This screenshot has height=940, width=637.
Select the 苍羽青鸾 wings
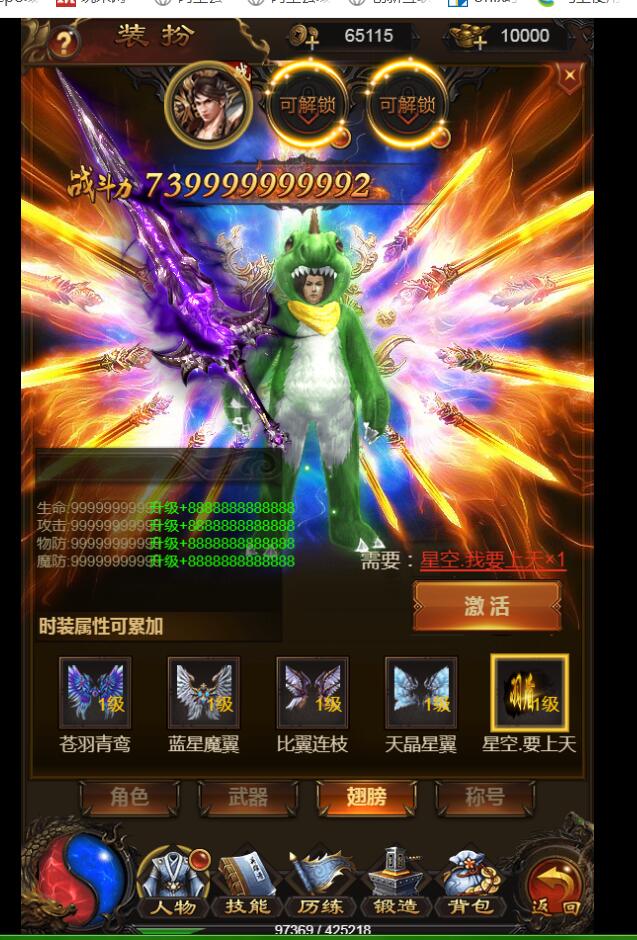click(x=95, y=693)
